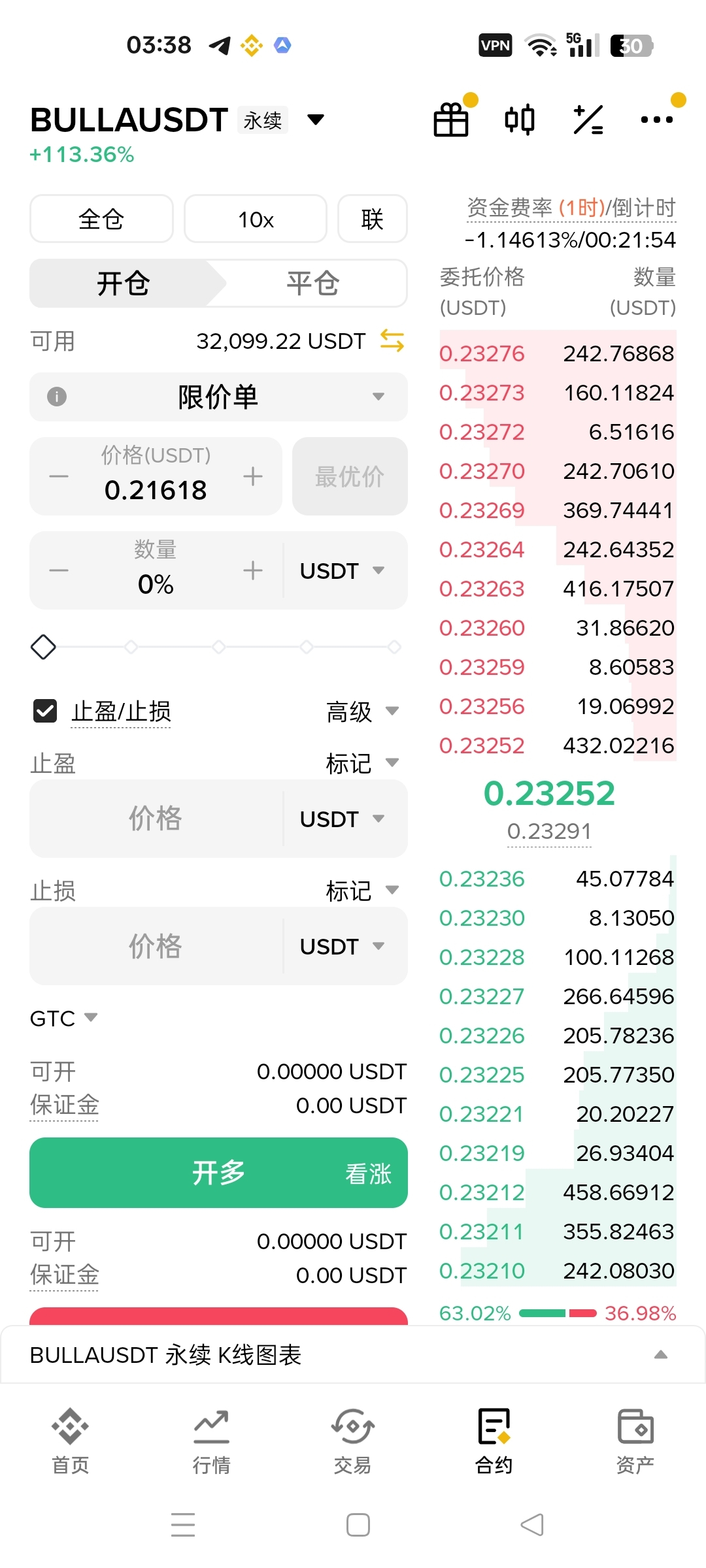Screen dimensions: 706x1568
Task: Open the three-dot overflow menu
Action: pos(657,120)
